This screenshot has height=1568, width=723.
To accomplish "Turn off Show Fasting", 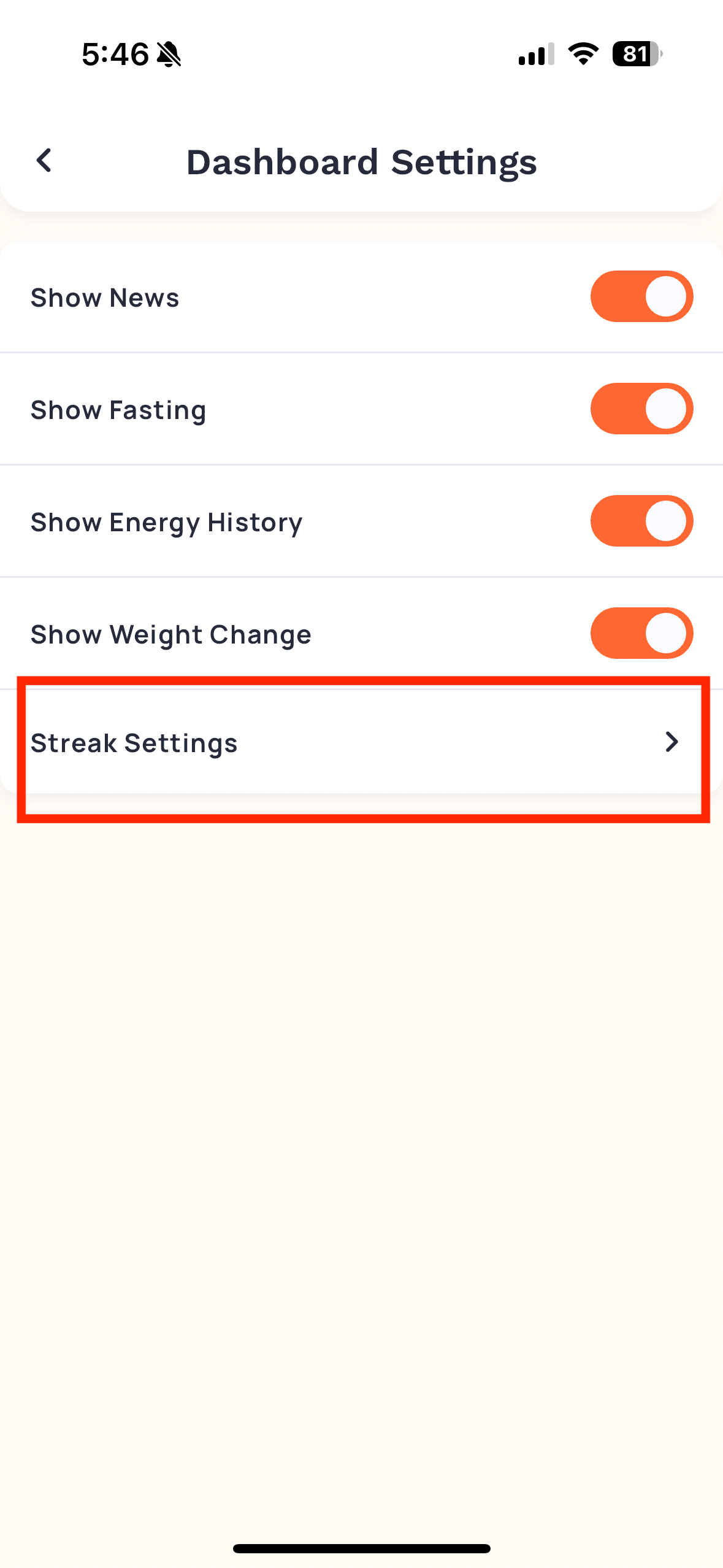I will [x=640, y=409].
